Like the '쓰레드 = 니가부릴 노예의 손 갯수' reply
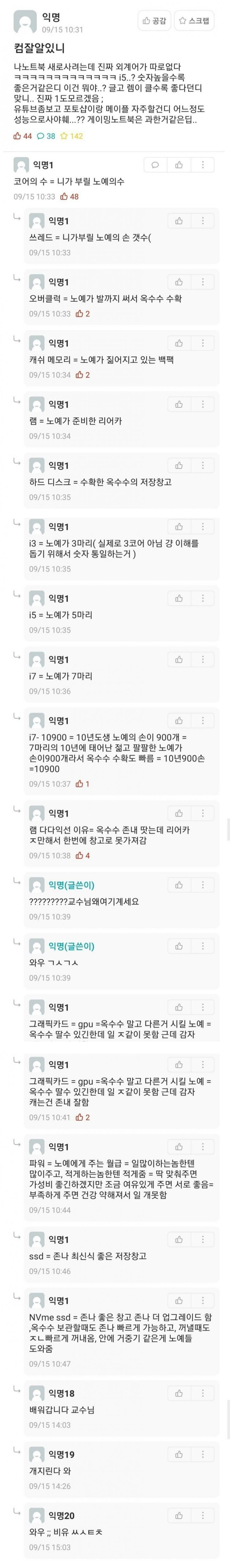 [x=179, y=221]
